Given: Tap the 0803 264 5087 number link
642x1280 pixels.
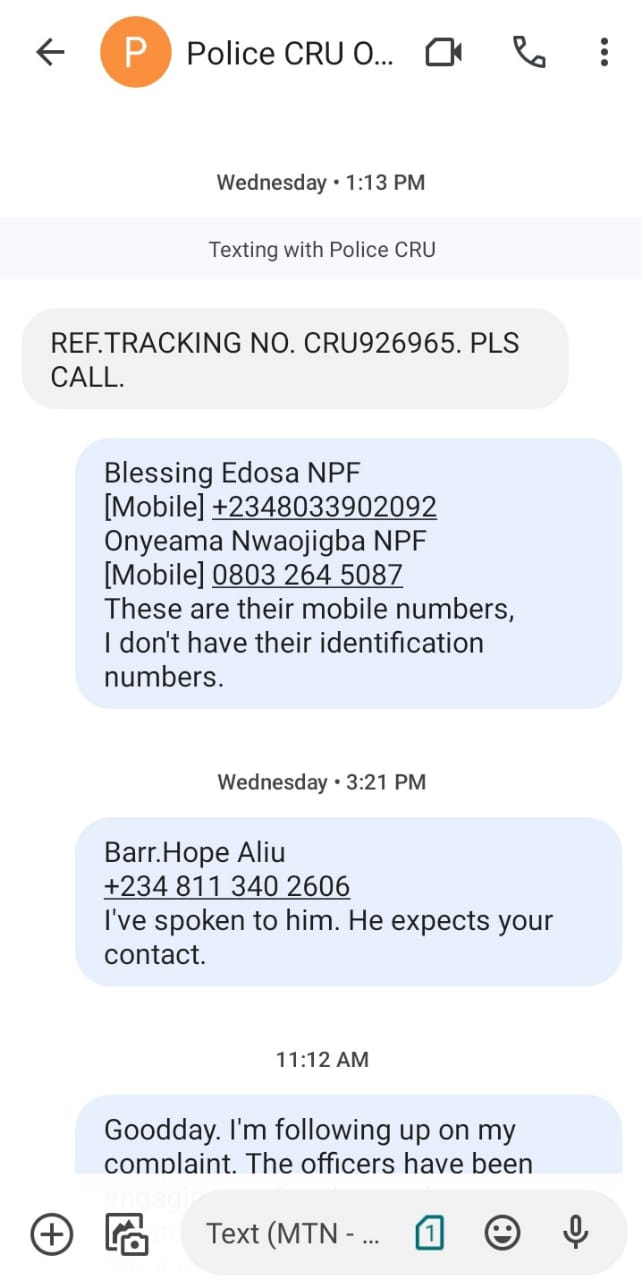Looking at the screenshot, I should tap(307, 575).
